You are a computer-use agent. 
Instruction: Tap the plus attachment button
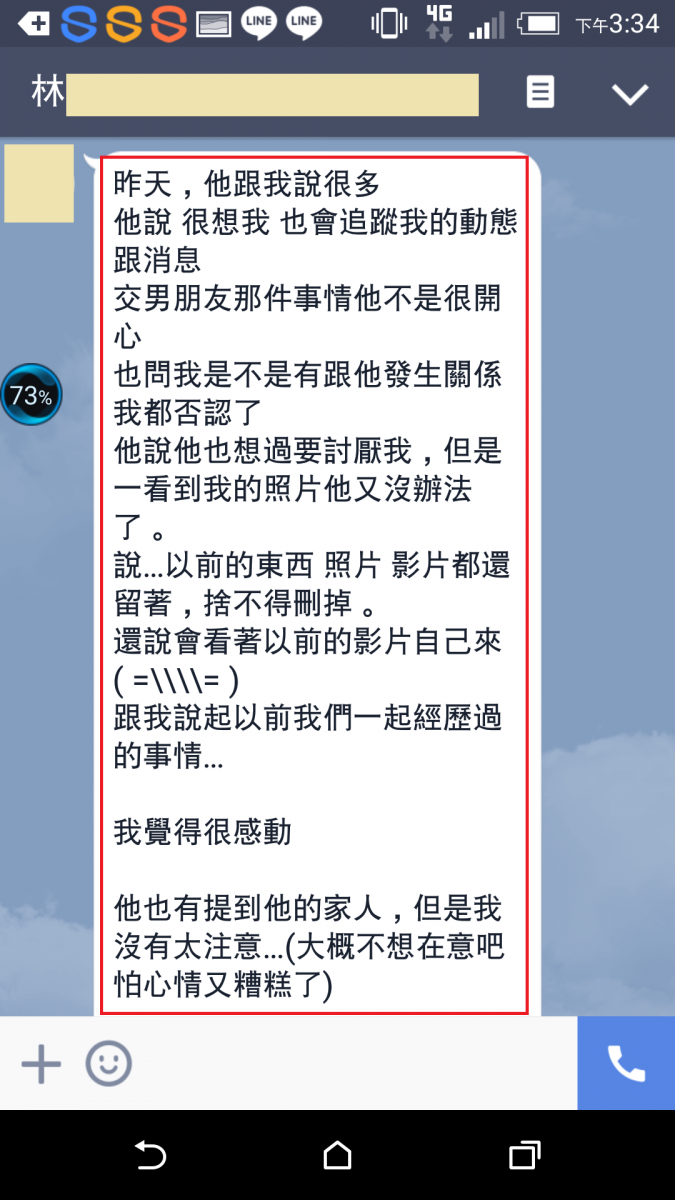point(41,1063)
